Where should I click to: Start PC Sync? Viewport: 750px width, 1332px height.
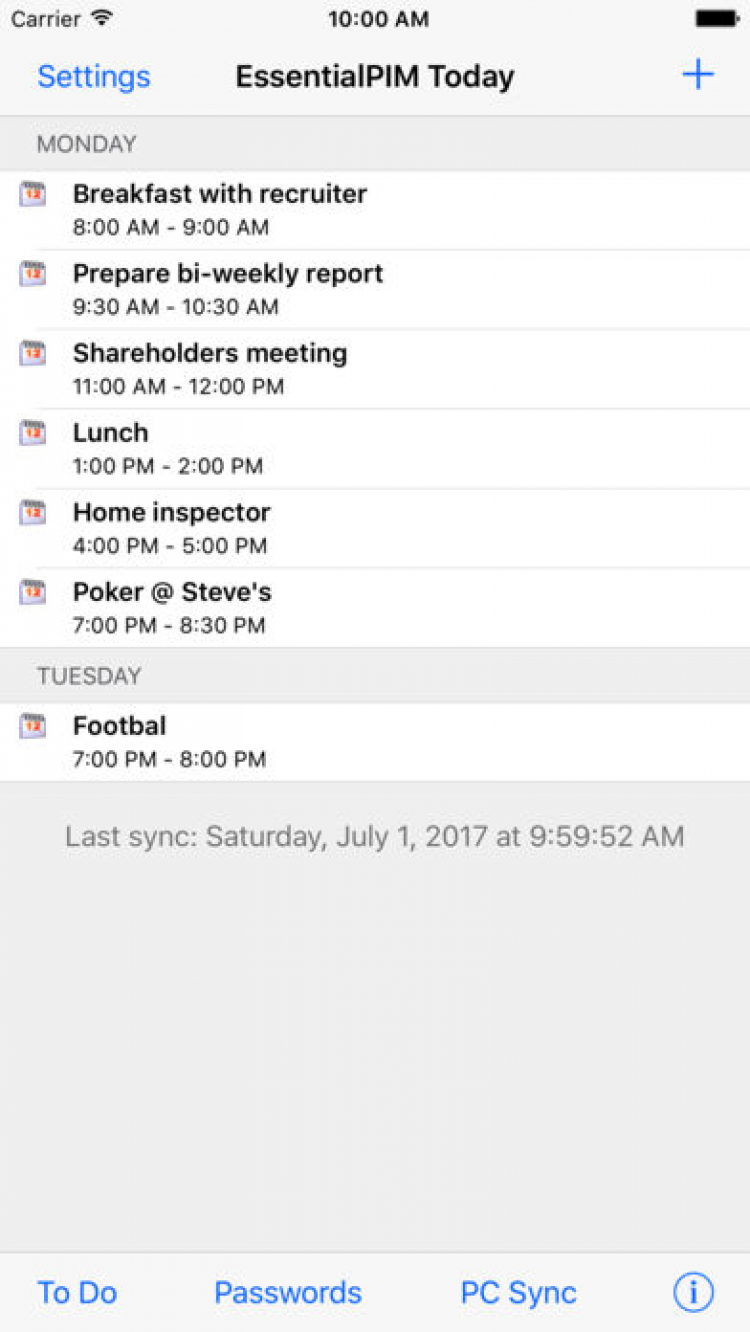(x=518, y=1292)
